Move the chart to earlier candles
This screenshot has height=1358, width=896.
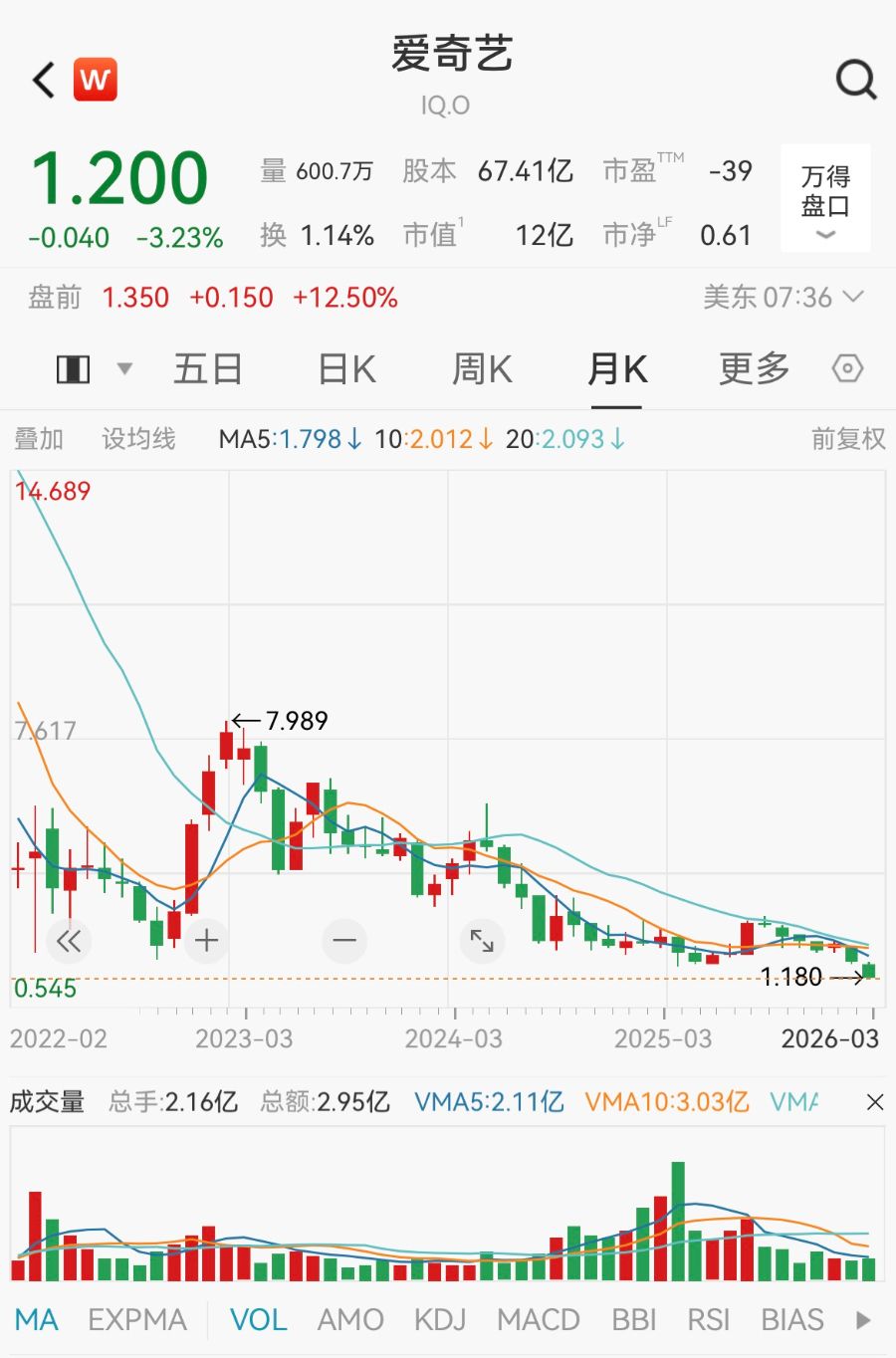point(69,941)
